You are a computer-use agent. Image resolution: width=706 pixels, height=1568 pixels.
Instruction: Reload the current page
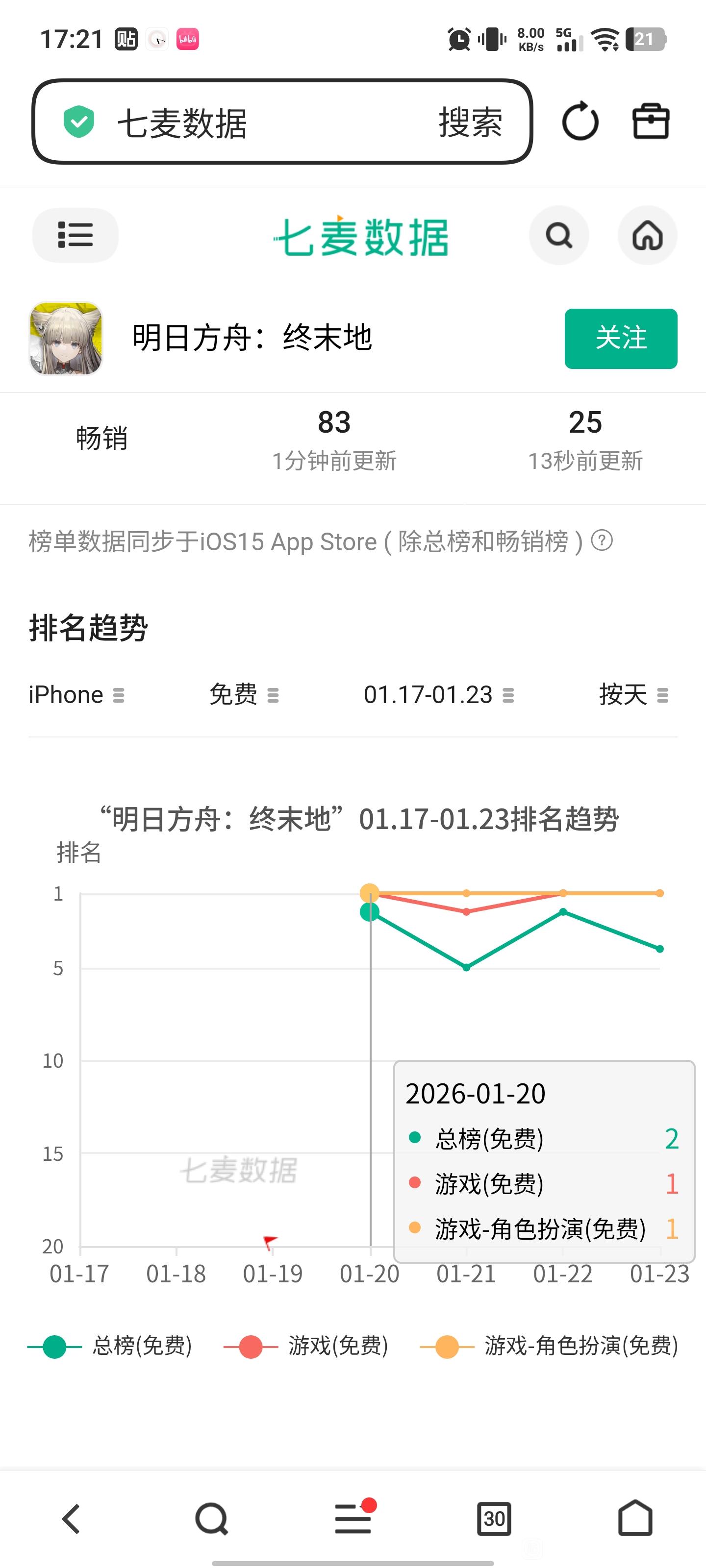[x=580, y=121]
